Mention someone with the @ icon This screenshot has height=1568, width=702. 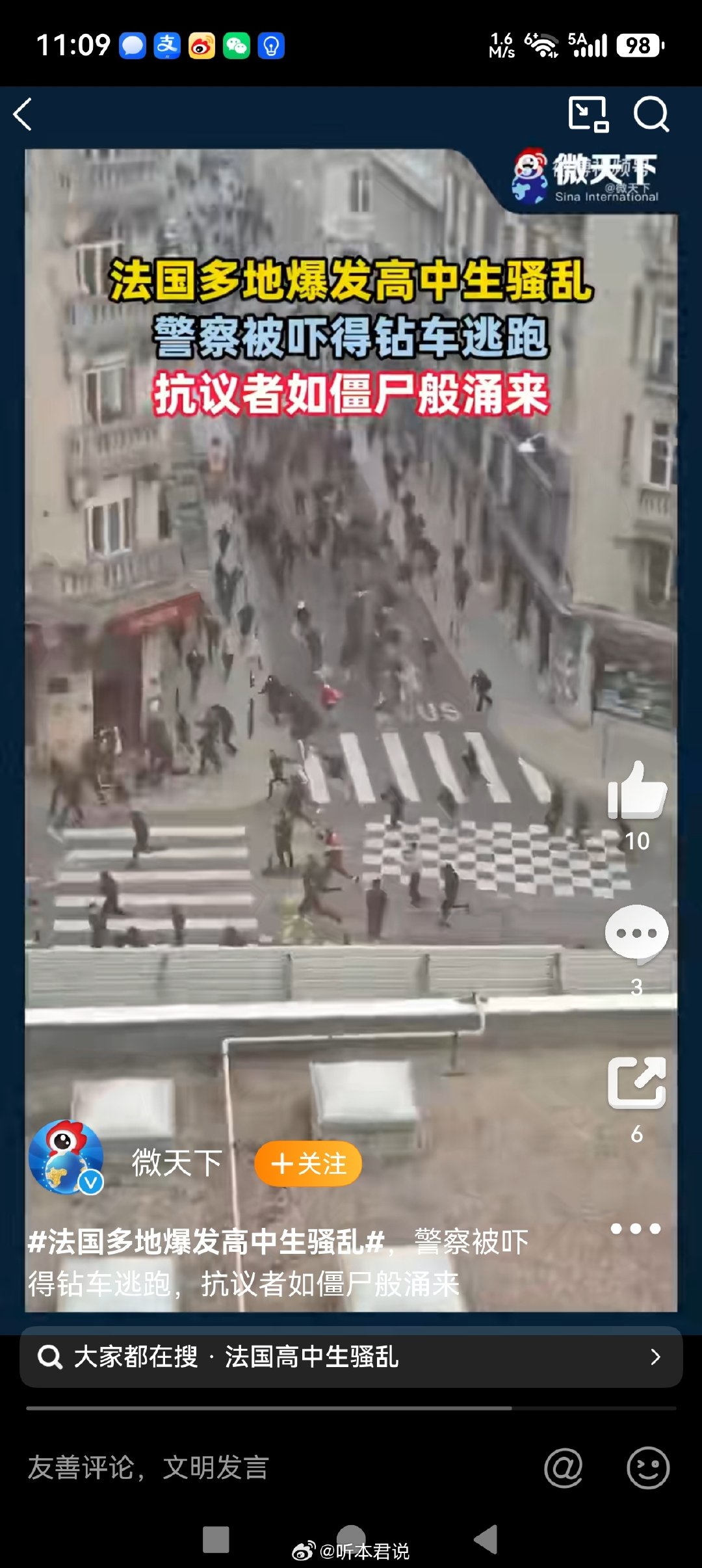564,1468
